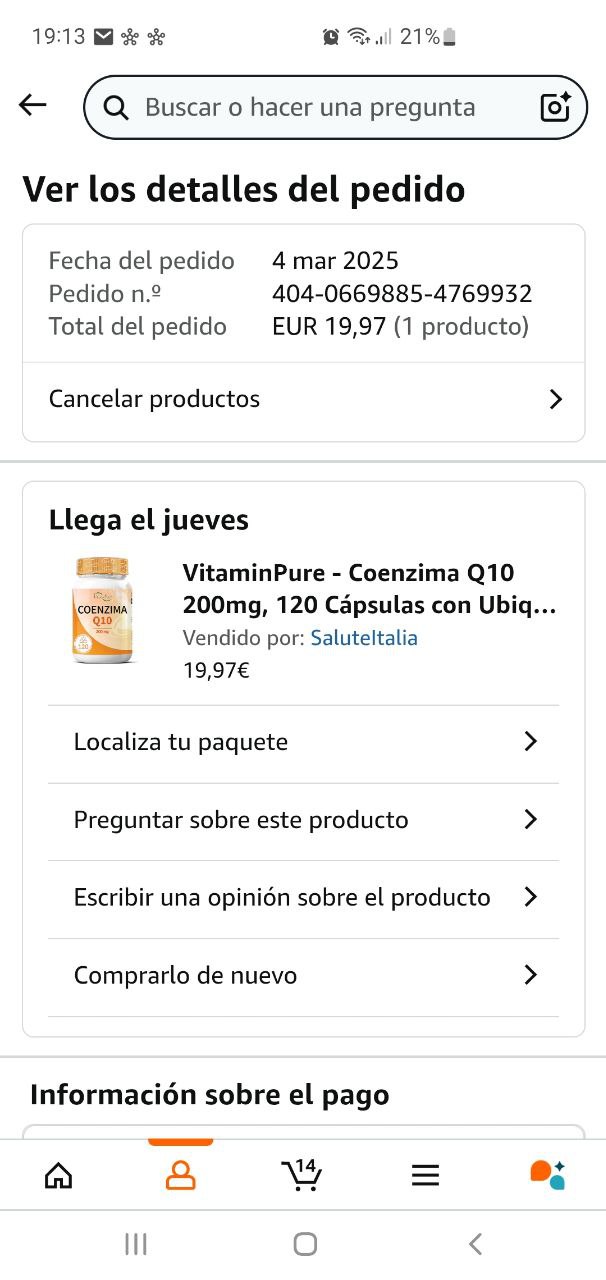Select 'Localiza tu paquete'
This screenshot has height=1280, width=606.
pyautogui.click(x=303, y=742)
